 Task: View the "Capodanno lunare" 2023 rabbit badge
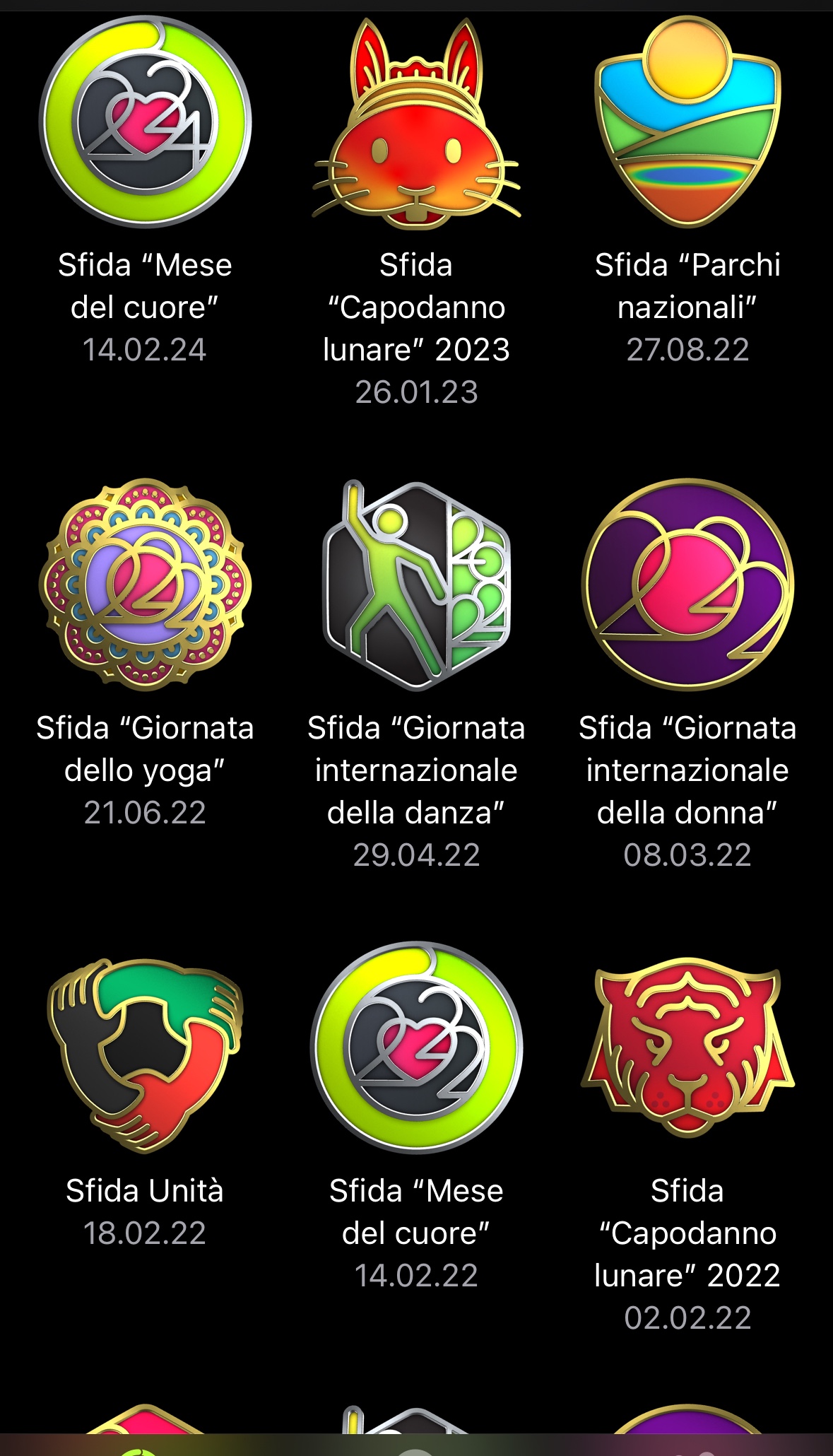(416, 124)
